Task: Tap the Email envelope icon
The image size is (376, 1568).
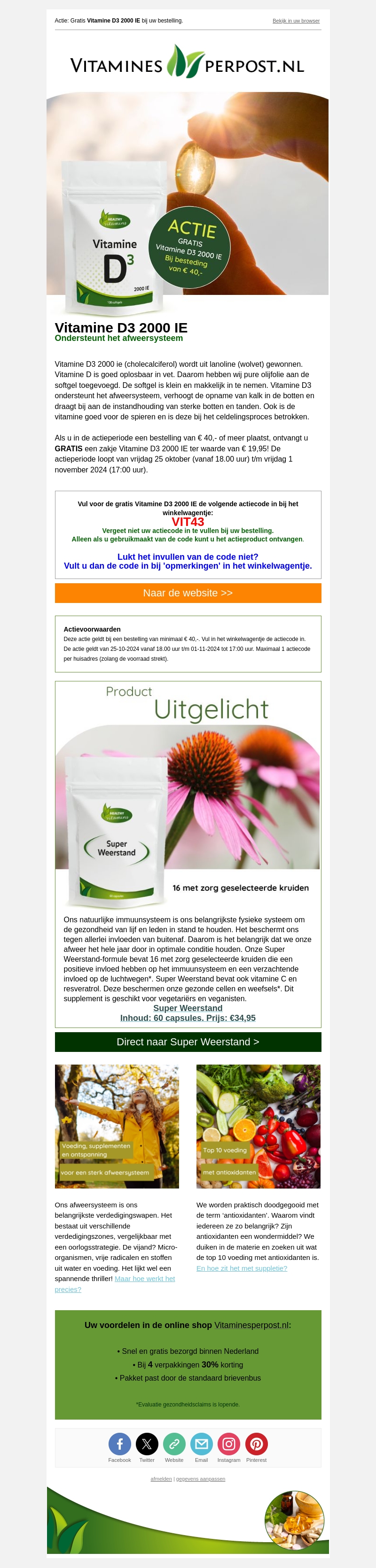Action: (x=202, y=1444)
